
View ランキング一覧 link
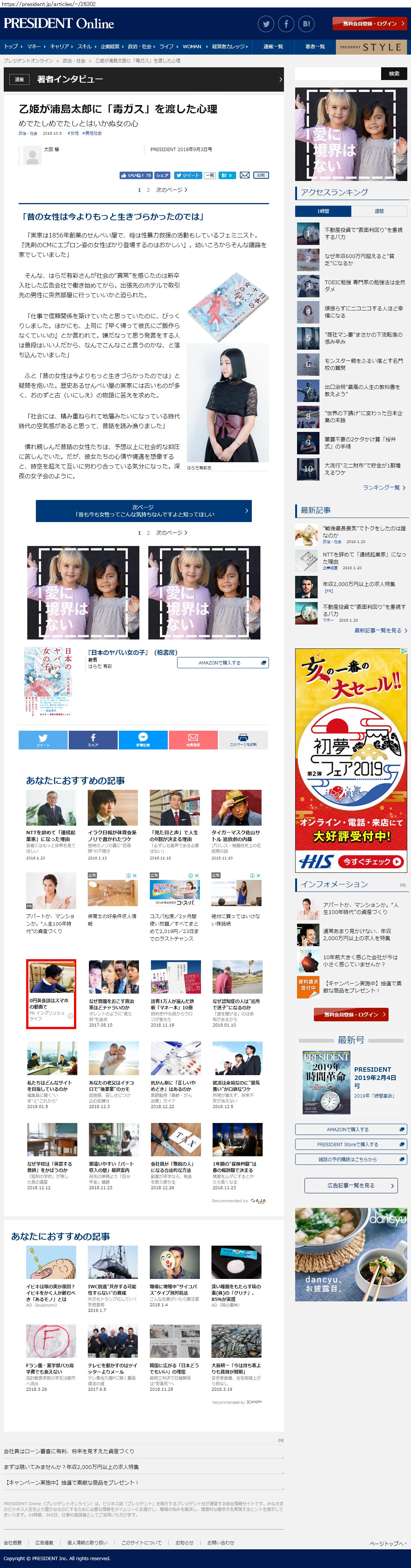click(384, 488)
